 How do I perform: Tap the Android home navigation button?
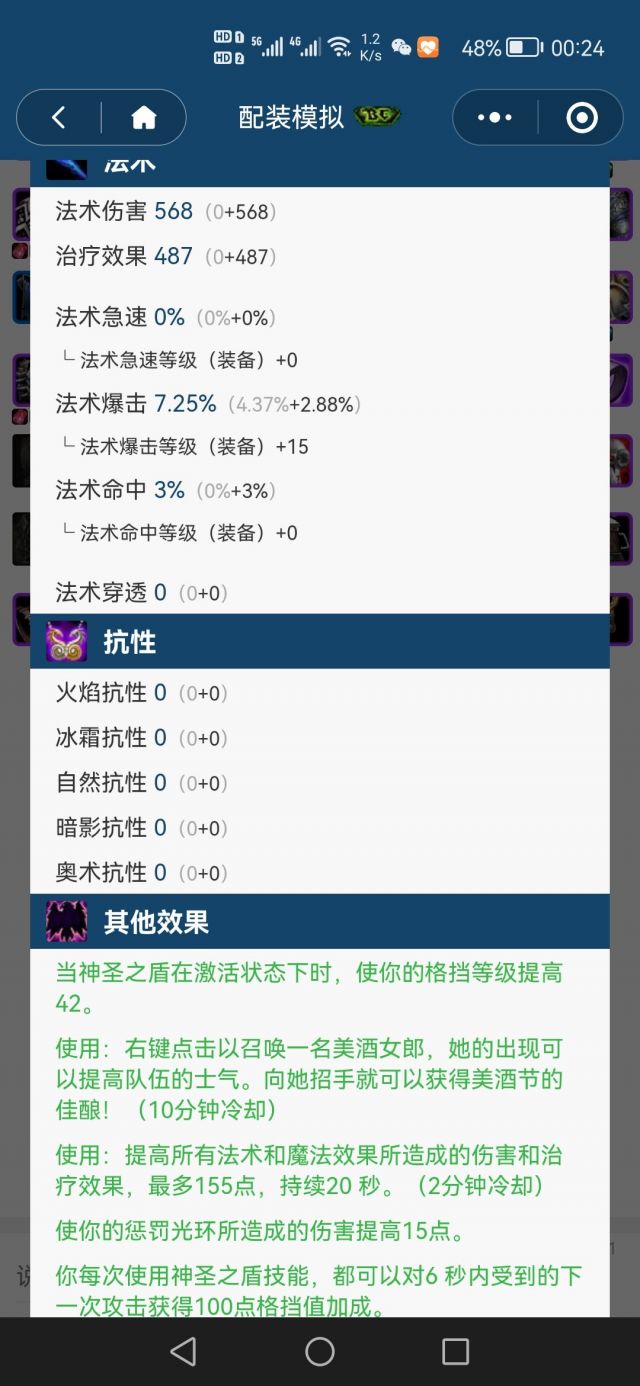coord(320,1352)
